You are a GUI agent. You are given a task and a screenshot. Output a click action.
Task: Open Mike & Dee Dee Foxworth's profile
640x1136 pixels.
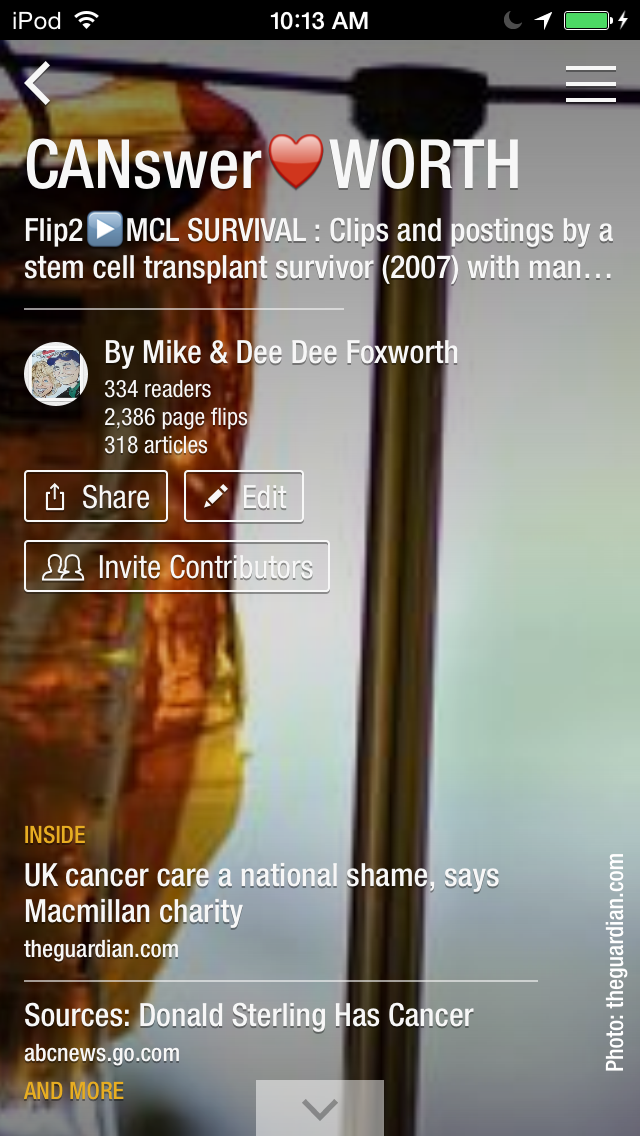[x=281, y=353]
